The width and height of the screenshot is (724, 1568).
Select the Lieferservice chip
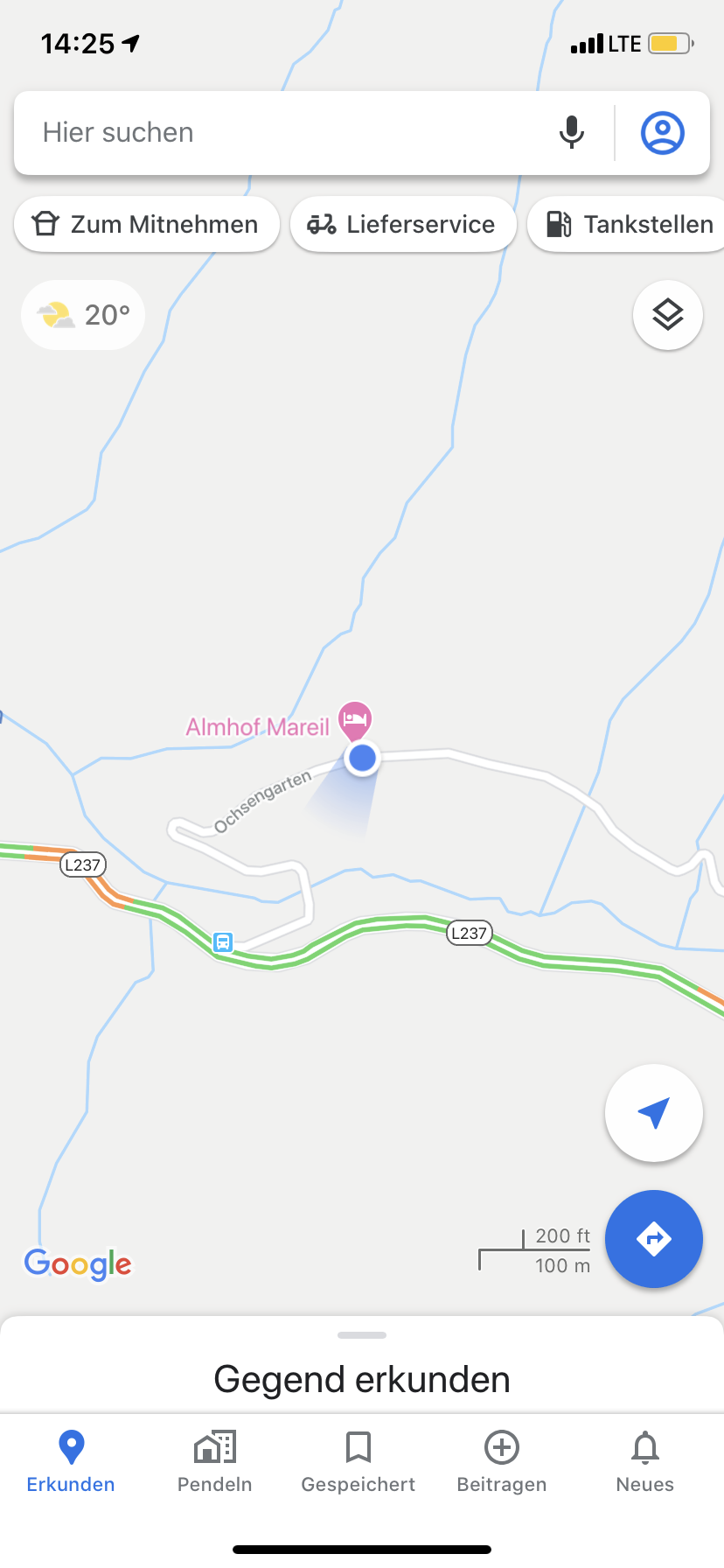coord(403,225)
